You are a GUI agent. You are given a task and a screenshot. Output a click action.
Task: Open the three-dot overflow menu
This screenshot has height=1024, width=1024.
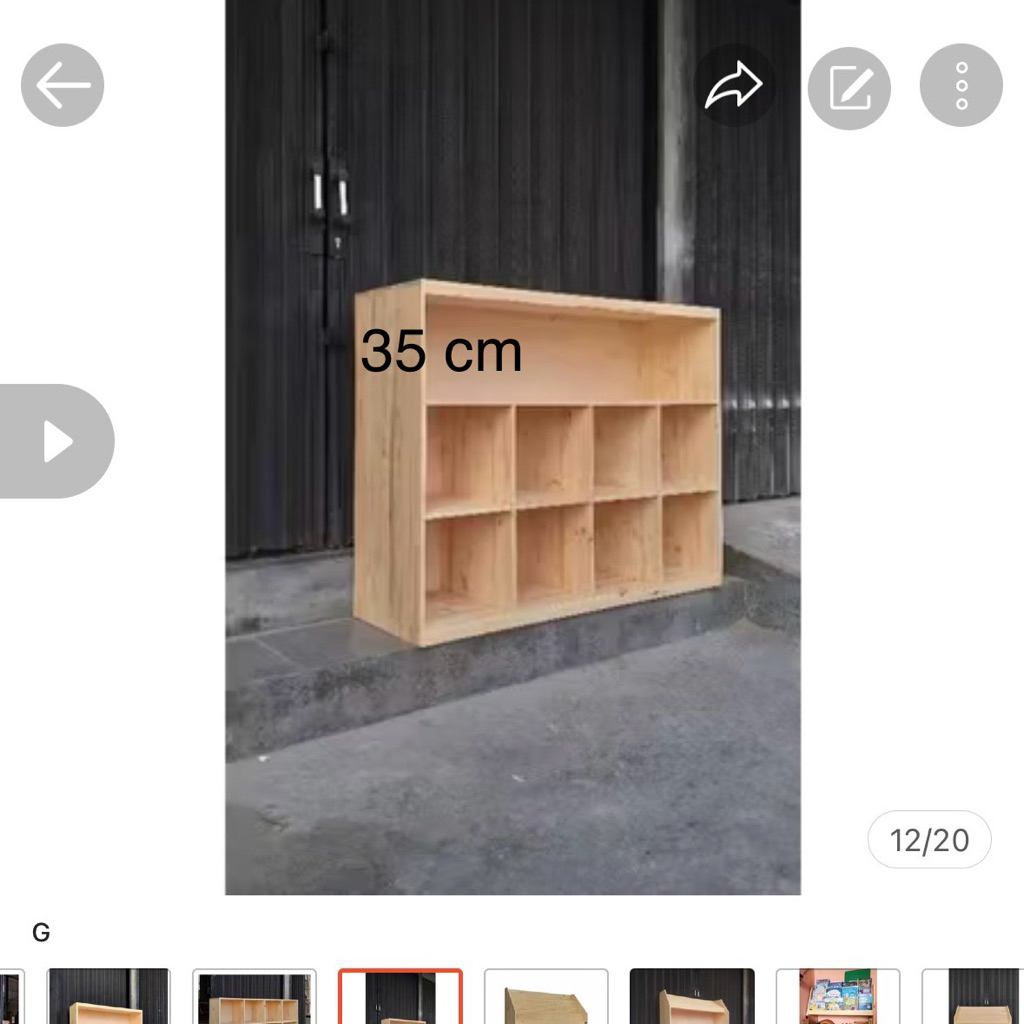click(x=961, y=86)
